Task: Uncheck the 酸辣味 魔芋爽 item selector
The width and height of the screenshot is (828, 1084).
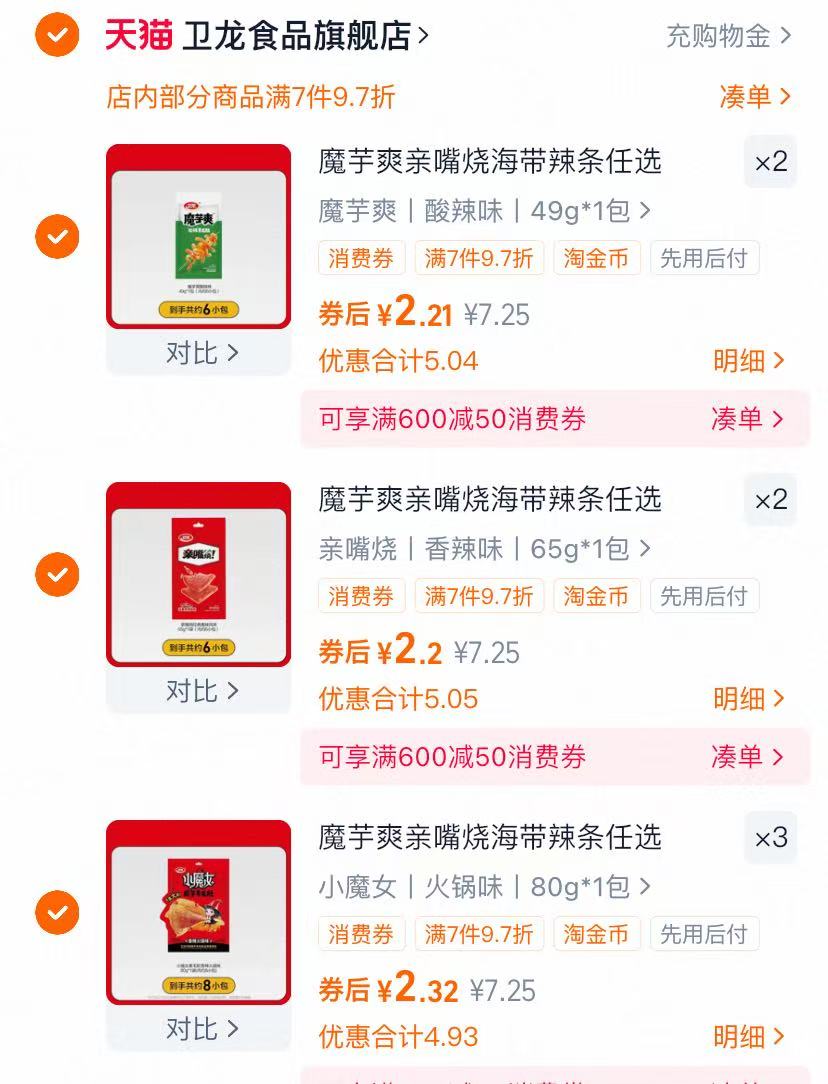Action: (x=57, y=237)
